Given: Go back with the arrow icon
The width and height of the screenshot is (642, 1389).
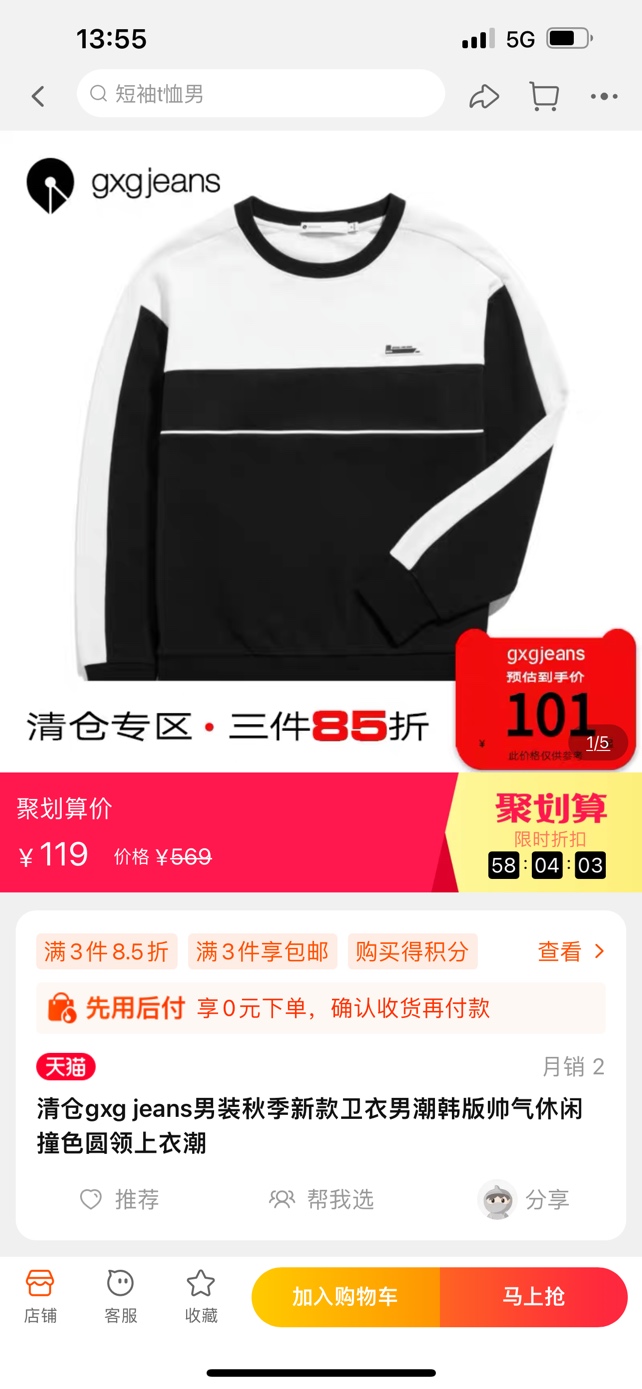Looking at the screenshot, I should click(38, 96).
